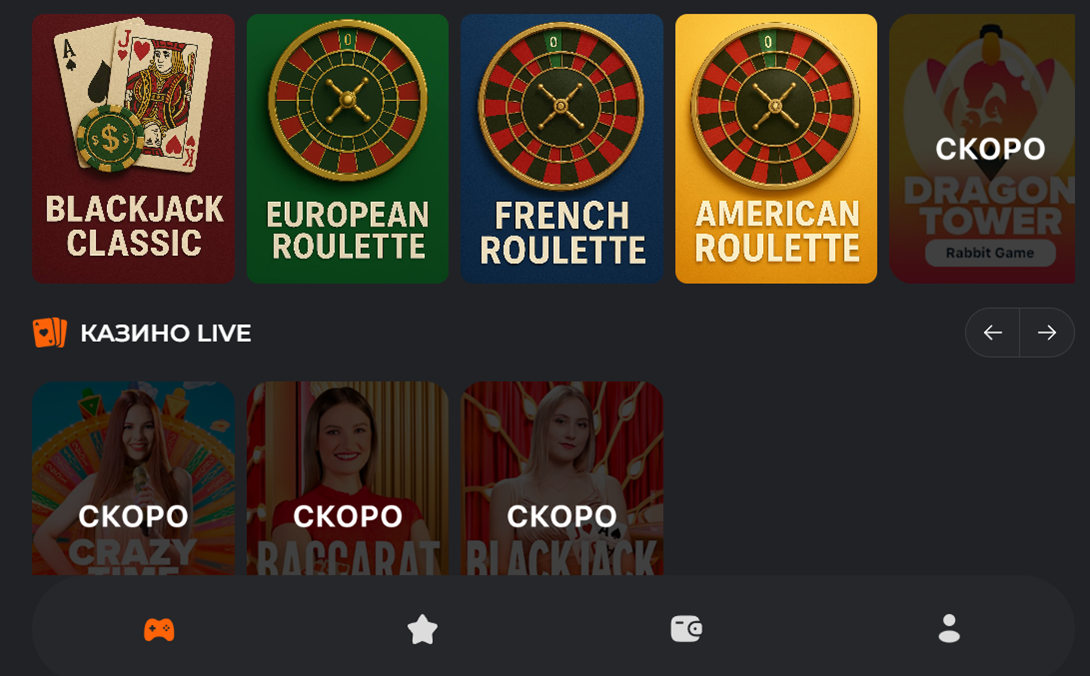Switch to the games controller tab
Viewport: 1090px width, 676px height.
159,629
